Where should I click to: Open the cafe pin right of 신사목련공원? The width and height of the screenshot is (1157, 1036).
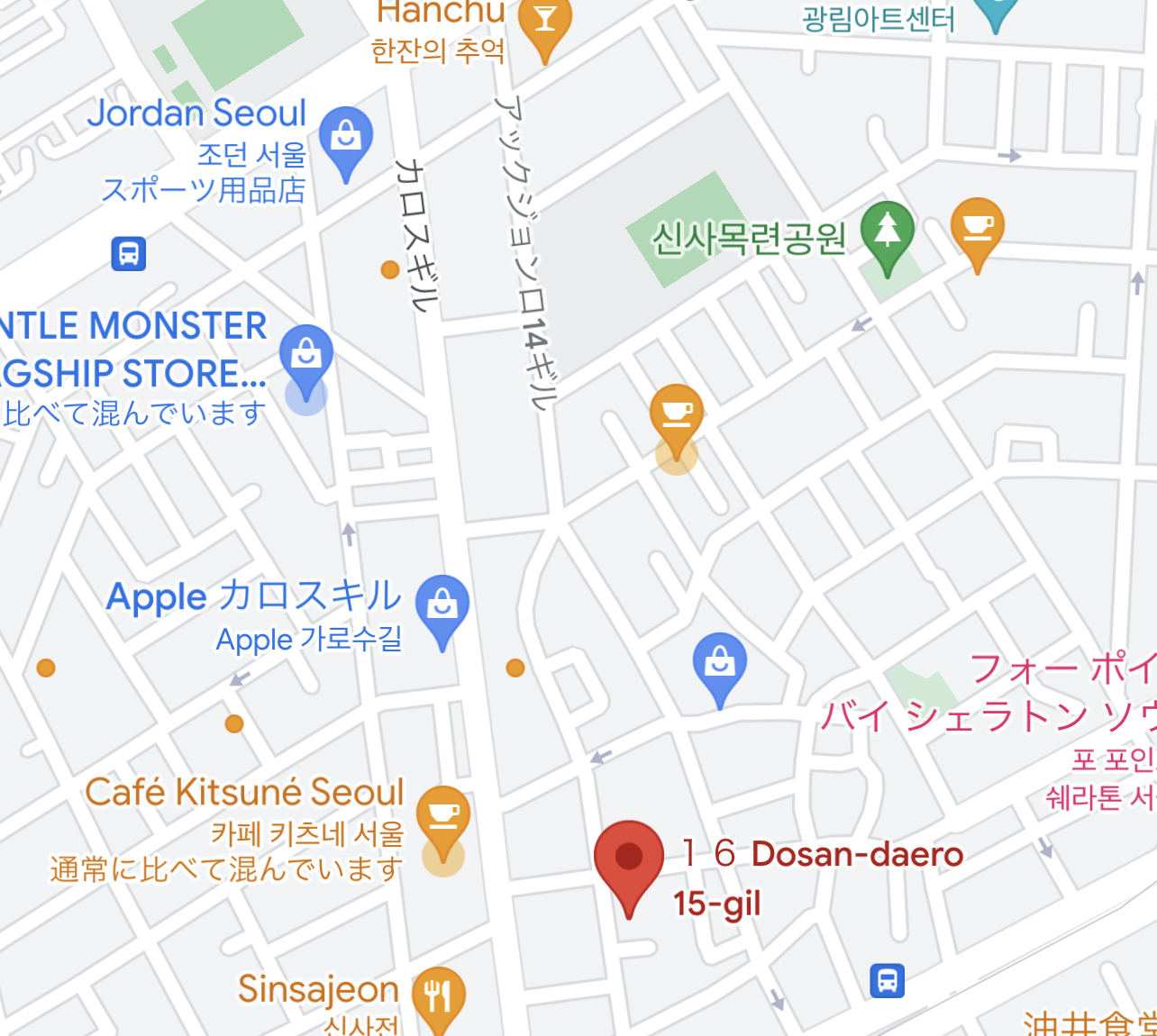[977, 227]
